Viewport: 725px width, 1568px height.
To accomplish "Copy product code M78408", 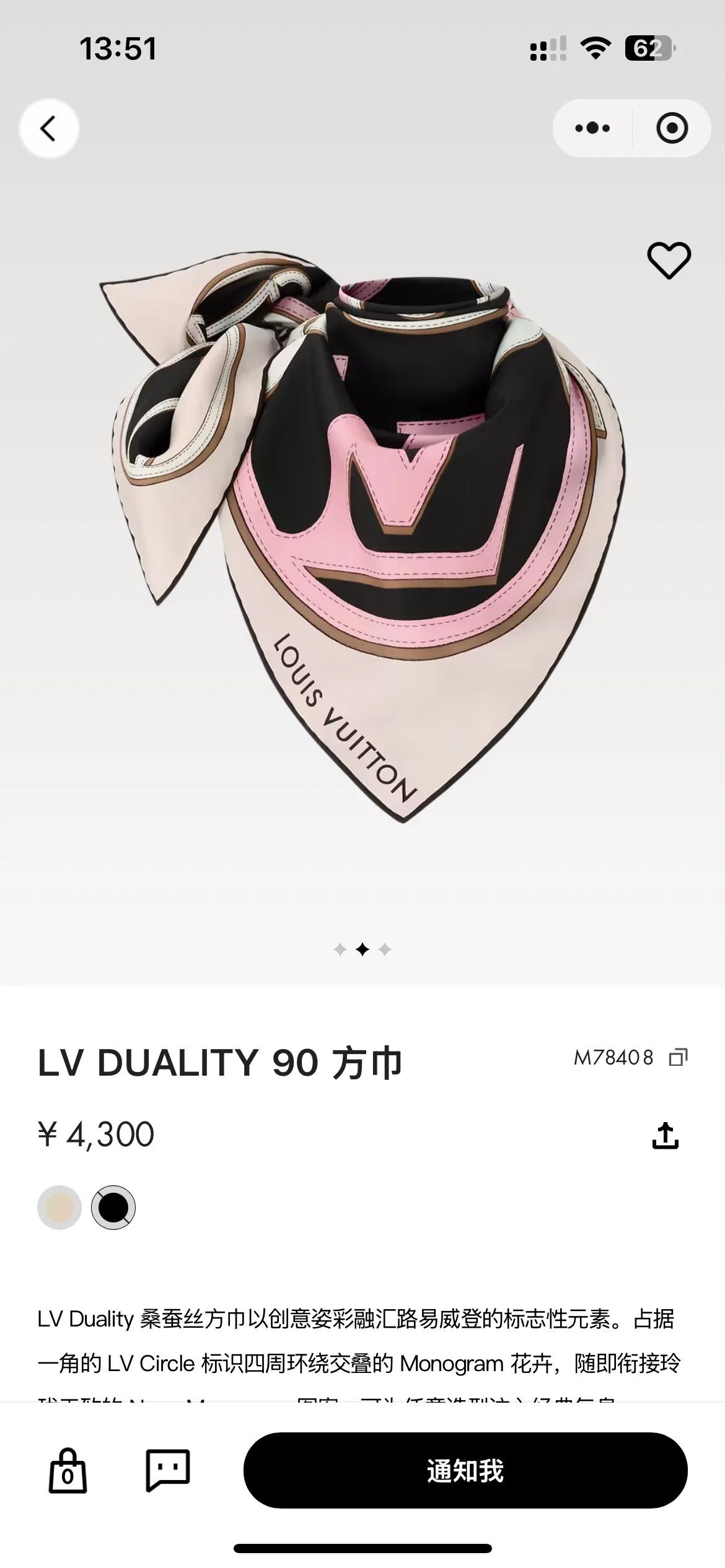I will click(x=679, y=1057).
